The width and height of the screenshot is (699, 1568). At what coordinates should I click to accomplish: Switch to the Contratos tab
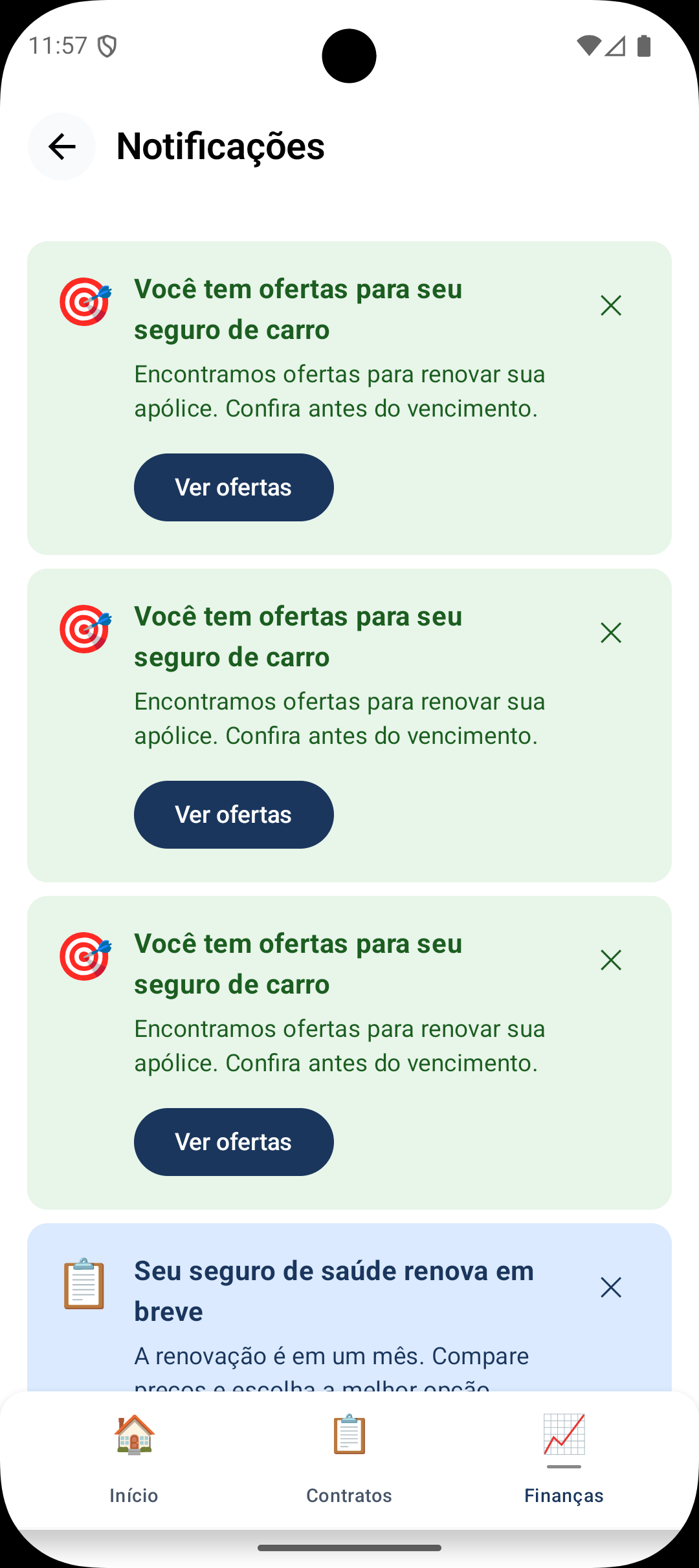click(x=349, y=1496)
